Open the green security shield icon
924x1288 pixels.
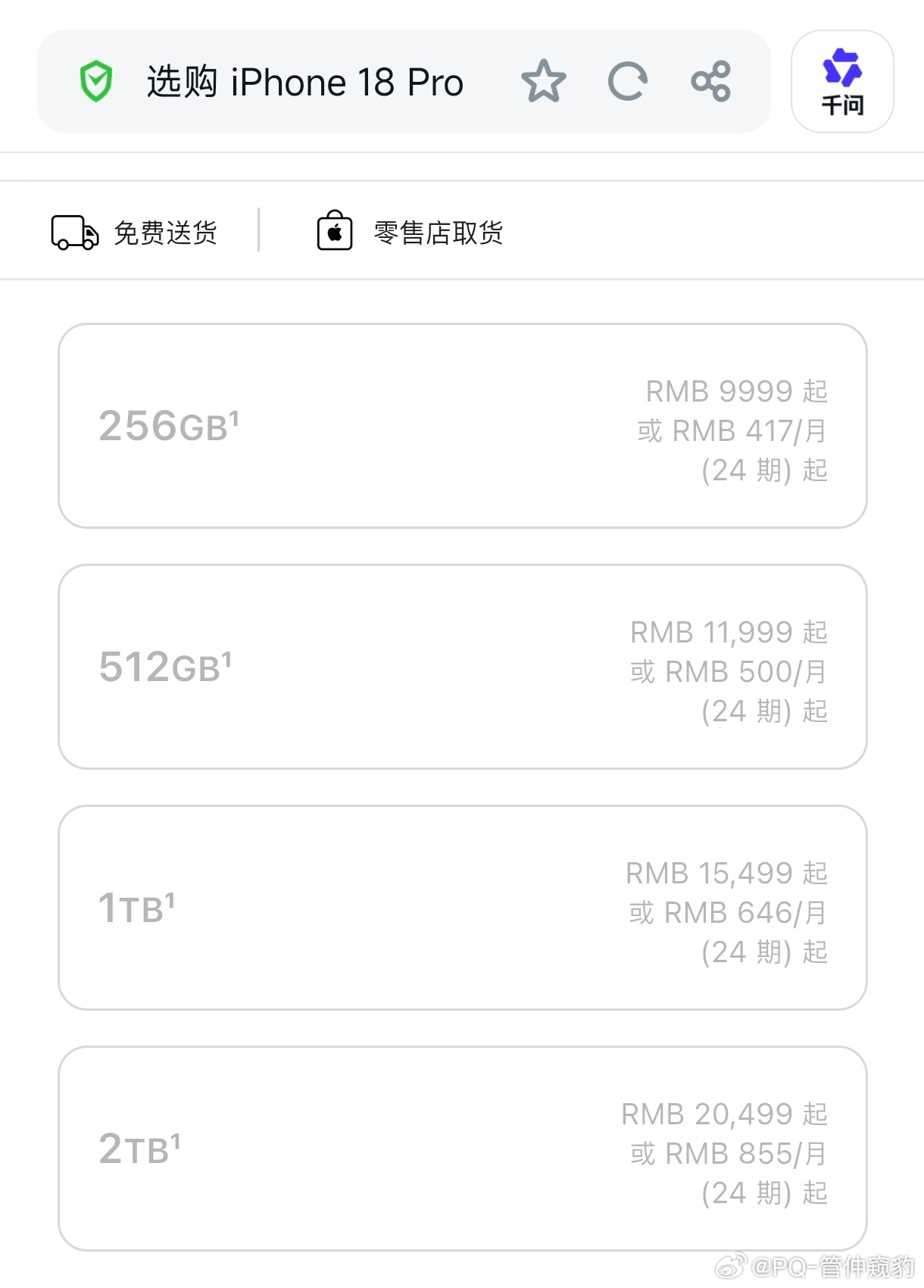[x=96, y=82]
